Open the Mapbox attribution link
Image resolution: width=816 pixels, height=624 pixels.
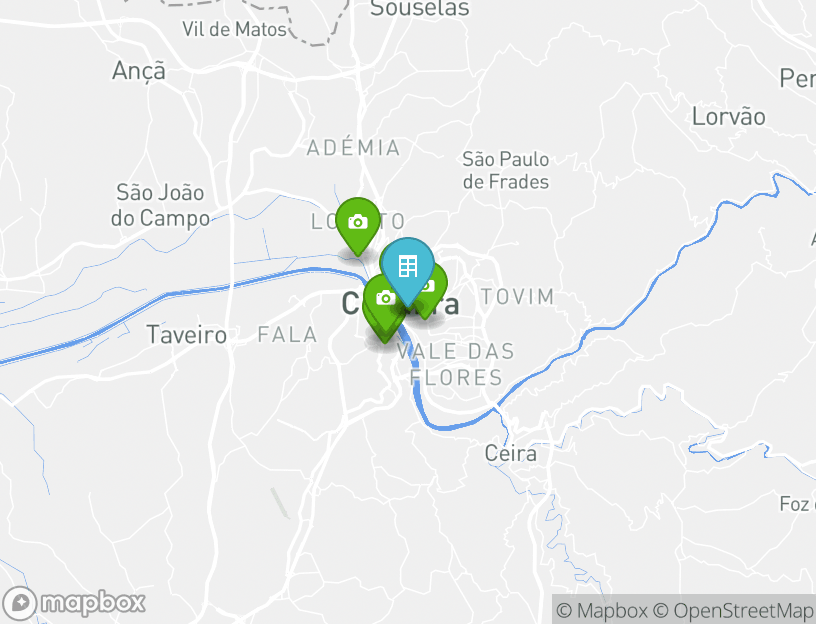click(601, 610)
